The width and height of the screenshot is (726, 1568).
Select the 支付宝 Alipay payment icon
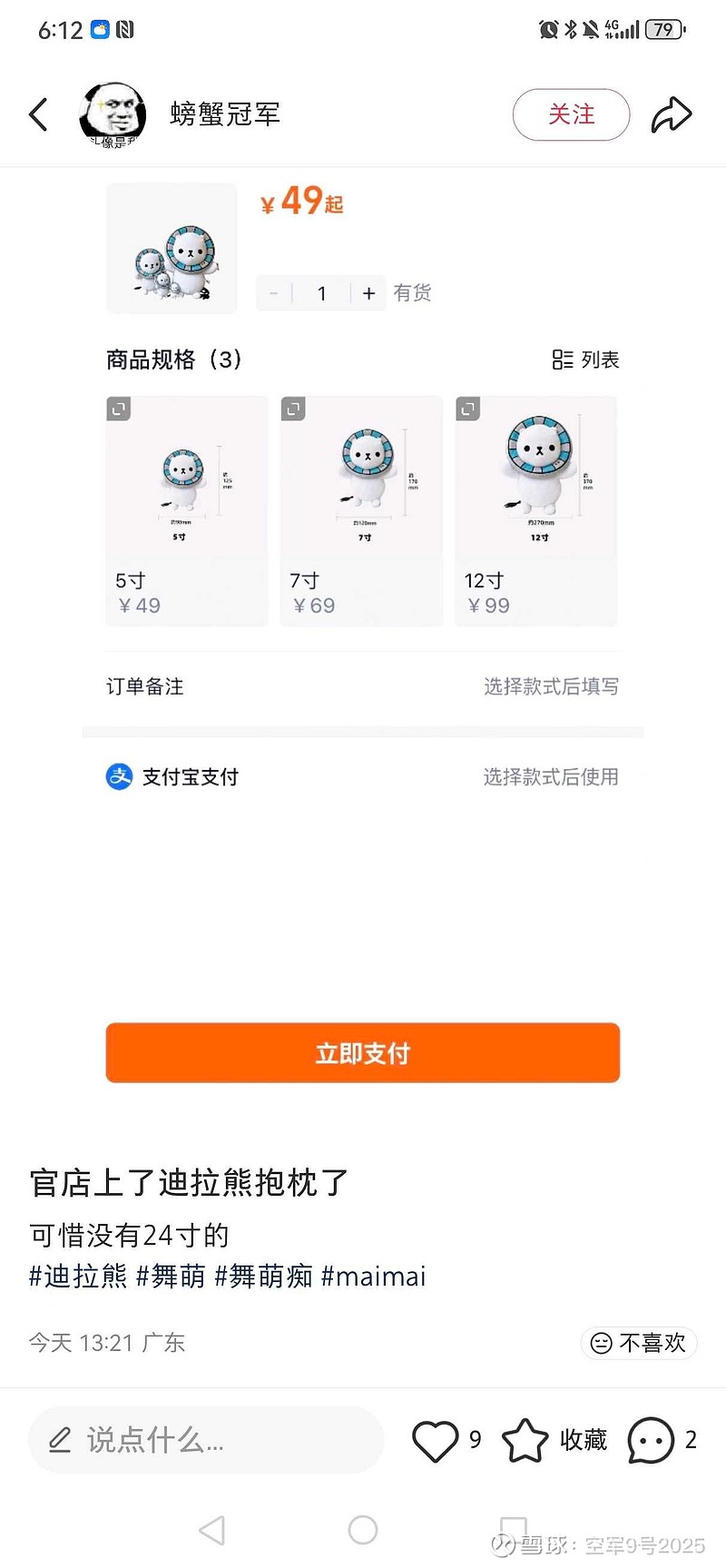click(x=119, y=777)
